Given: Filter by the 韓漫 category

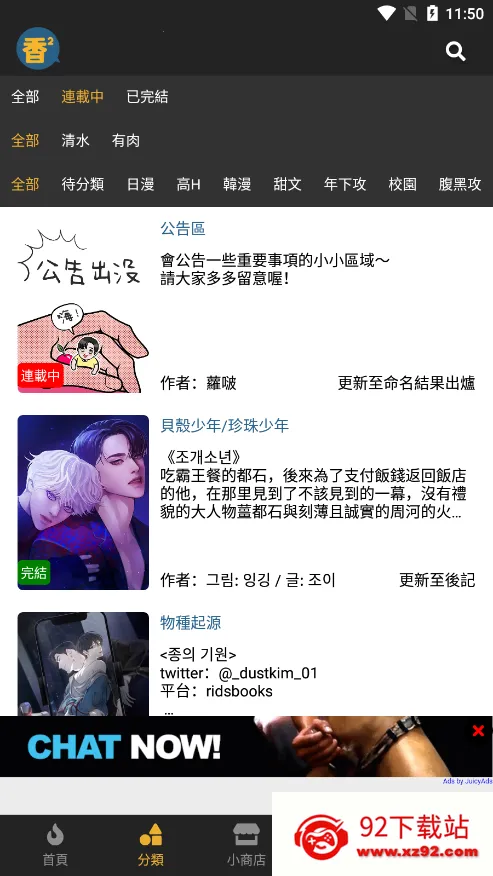Looking at the screenshot, I should point(237,184).
